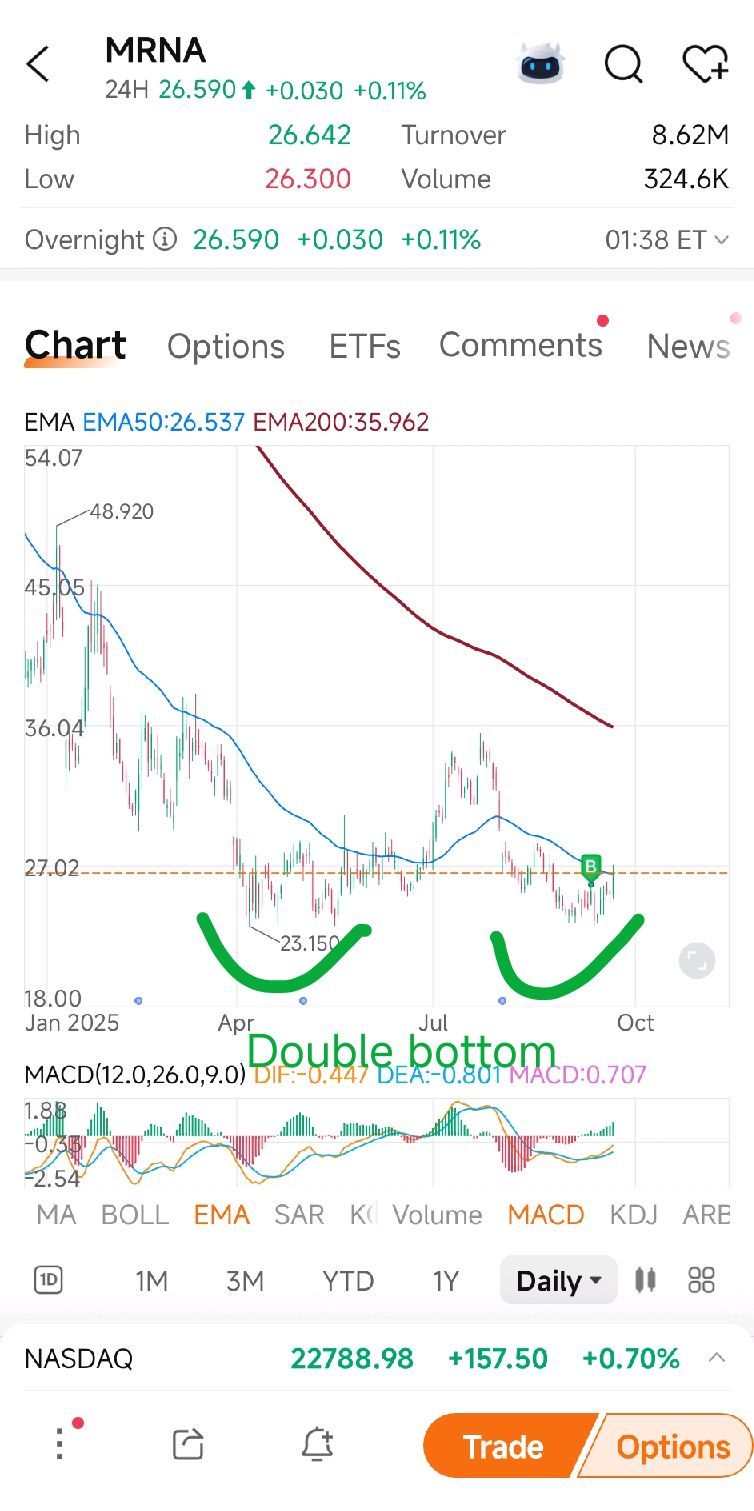Viewport: 754px width, 1511px height.
Task: Switch the chart range to YTD
Action: tap(348, 1281)
